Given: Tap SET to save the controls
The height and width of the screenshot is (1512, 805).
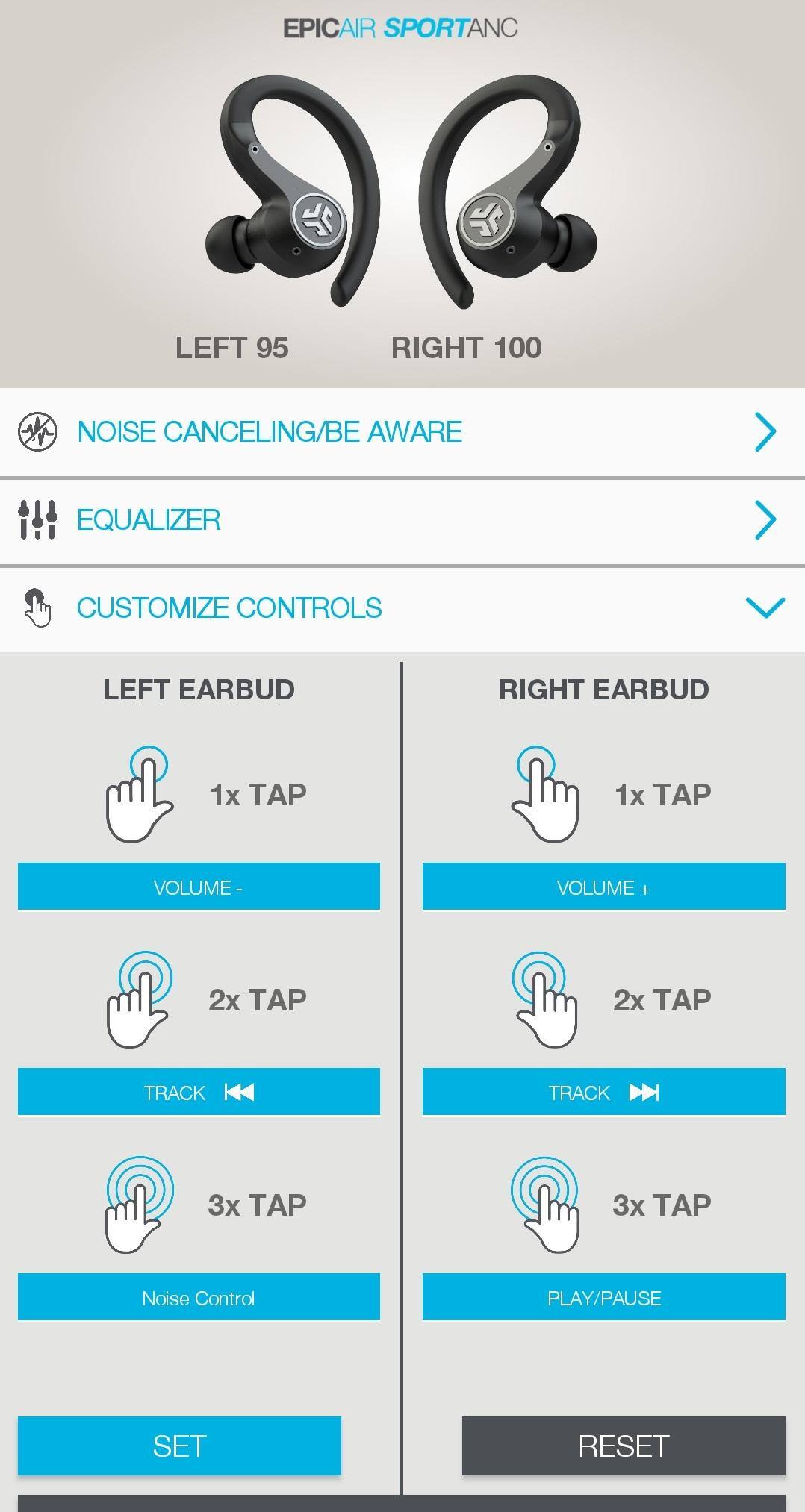Looking at the screenshot, I should tap(179, 1446).
